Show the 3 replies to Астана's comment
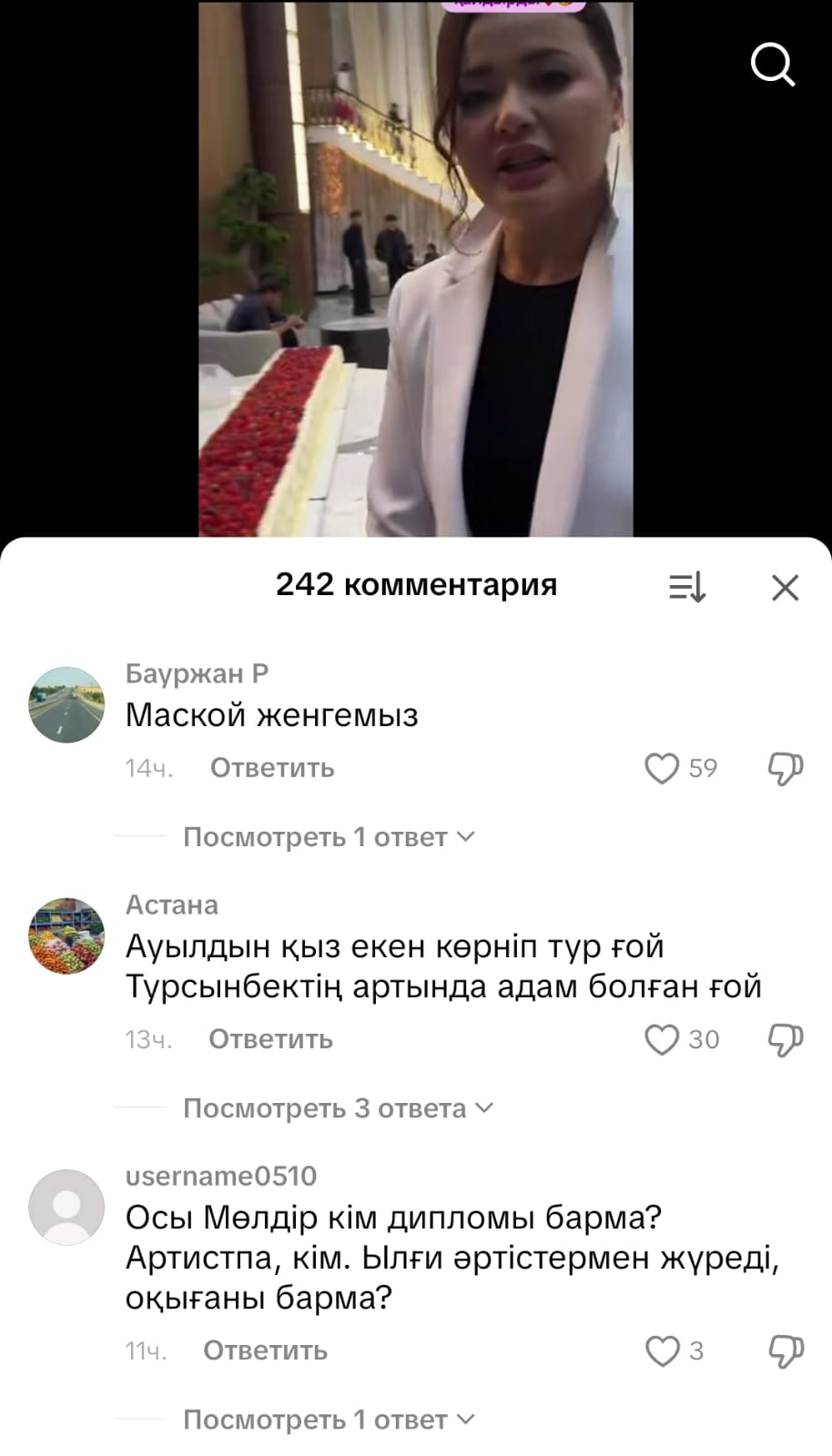This screenshot has height=1456, width=832. (x=337, y=1107)
